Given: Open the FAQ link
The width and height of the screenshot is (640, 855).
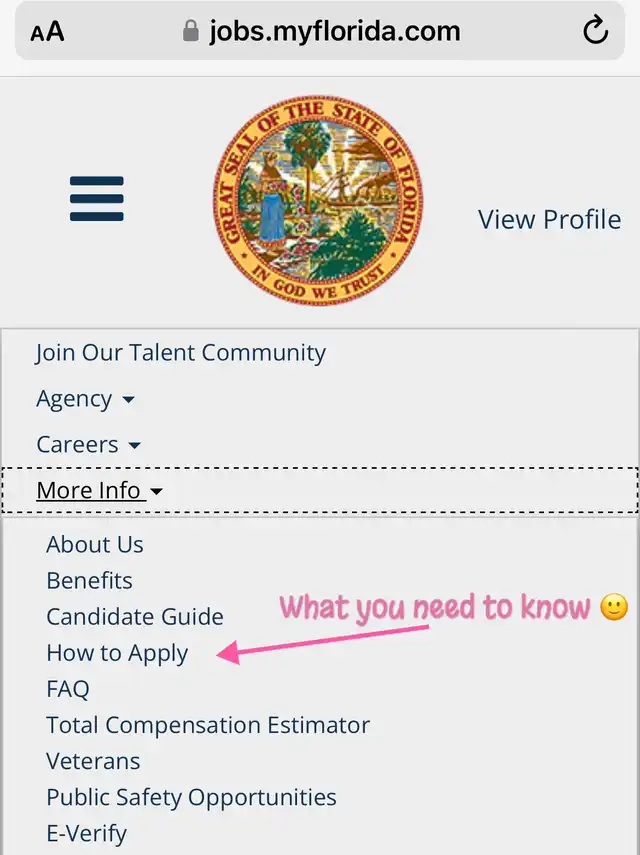Looking at the screenshot, I should point(68,689).
